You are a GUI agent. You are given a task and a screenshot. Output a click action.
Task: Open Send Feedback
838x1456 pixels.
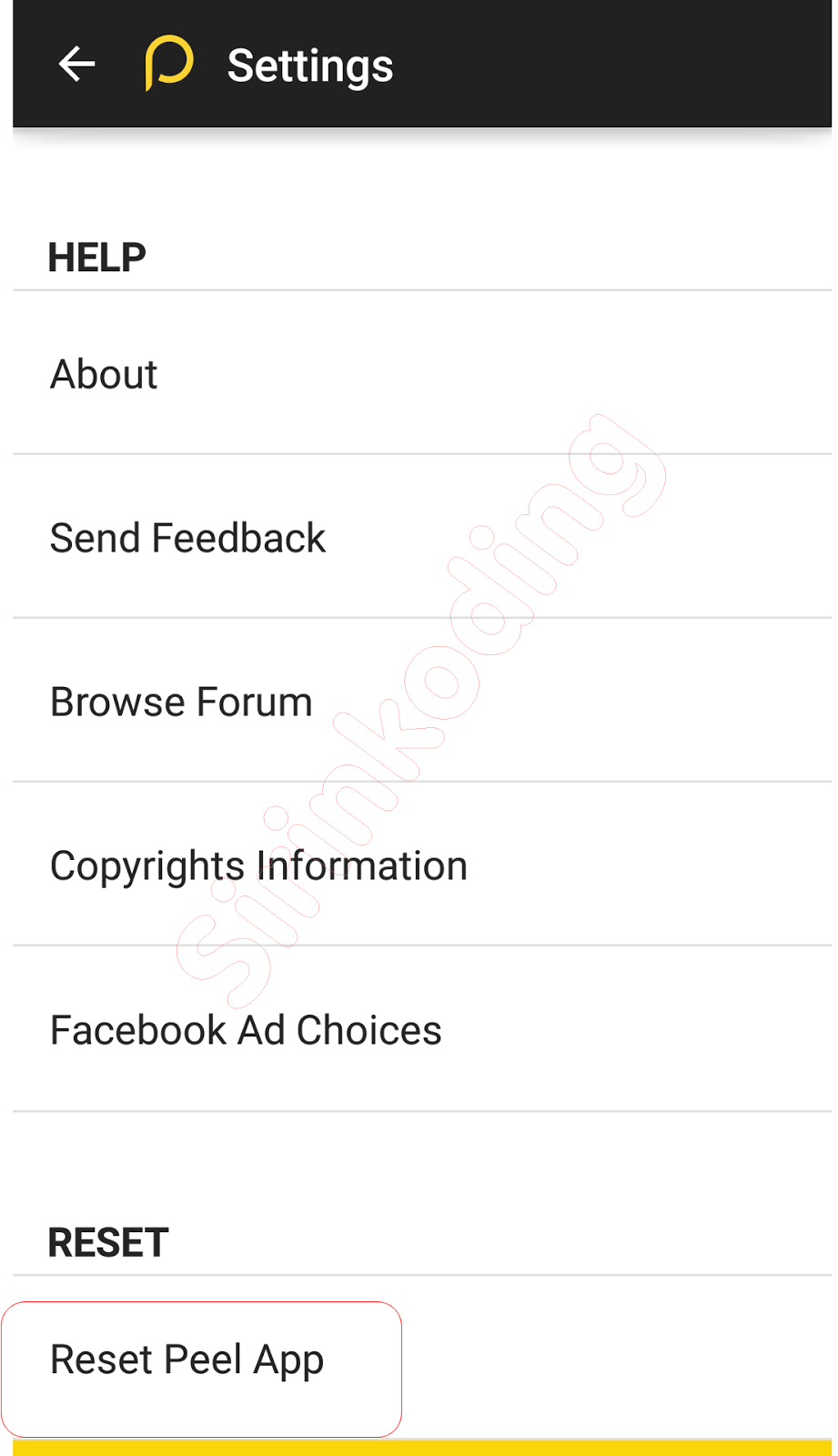422,537
